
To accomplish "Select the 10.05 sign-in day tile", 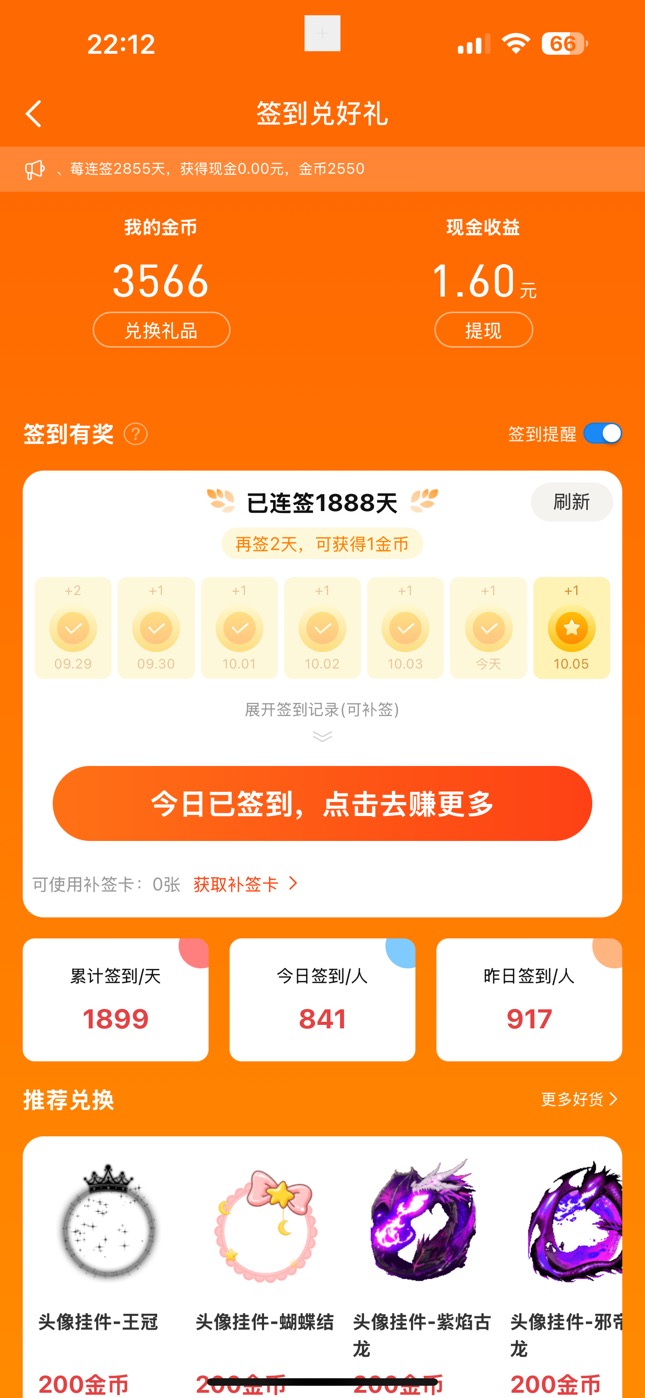I will click(x=571, y=628).
